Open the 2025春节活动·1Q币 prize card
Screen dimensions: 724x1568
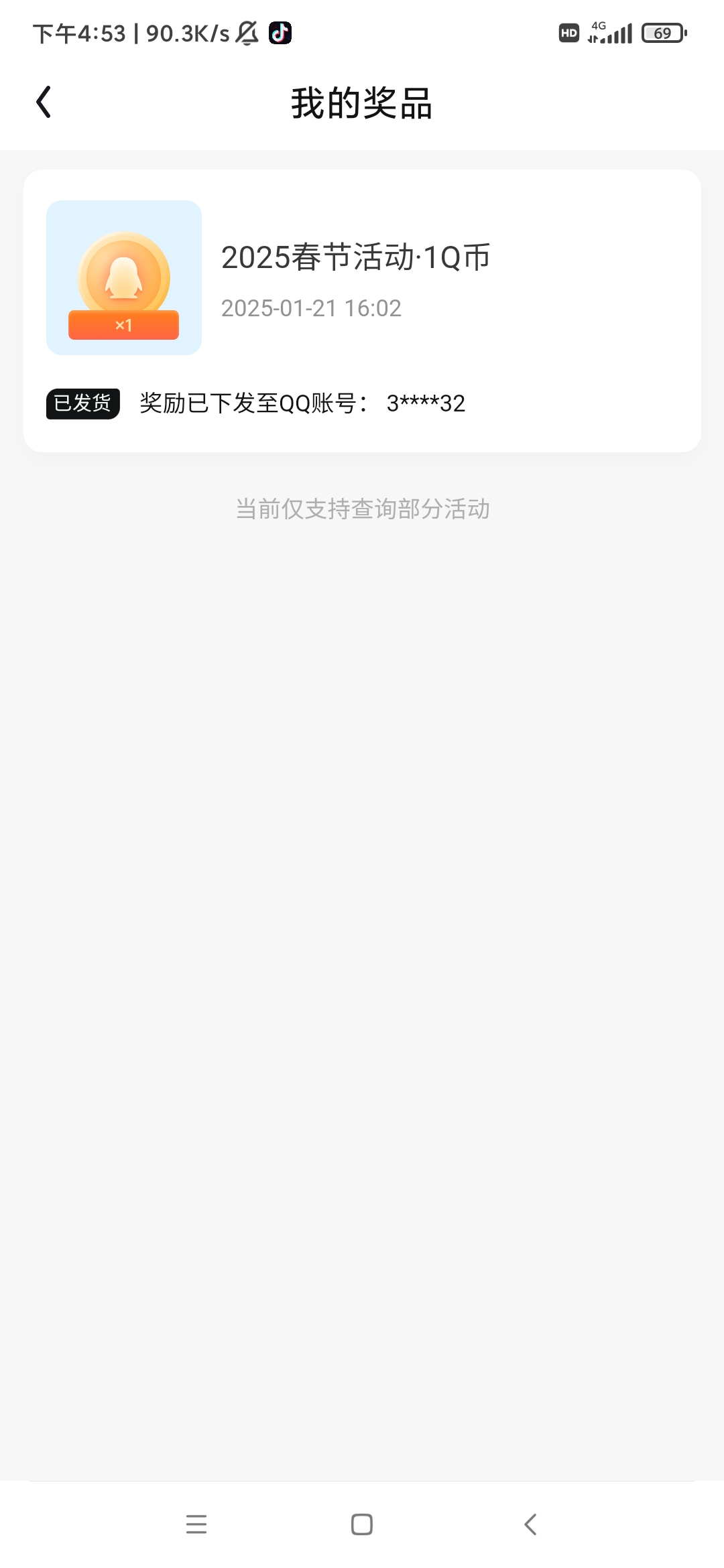362,311
